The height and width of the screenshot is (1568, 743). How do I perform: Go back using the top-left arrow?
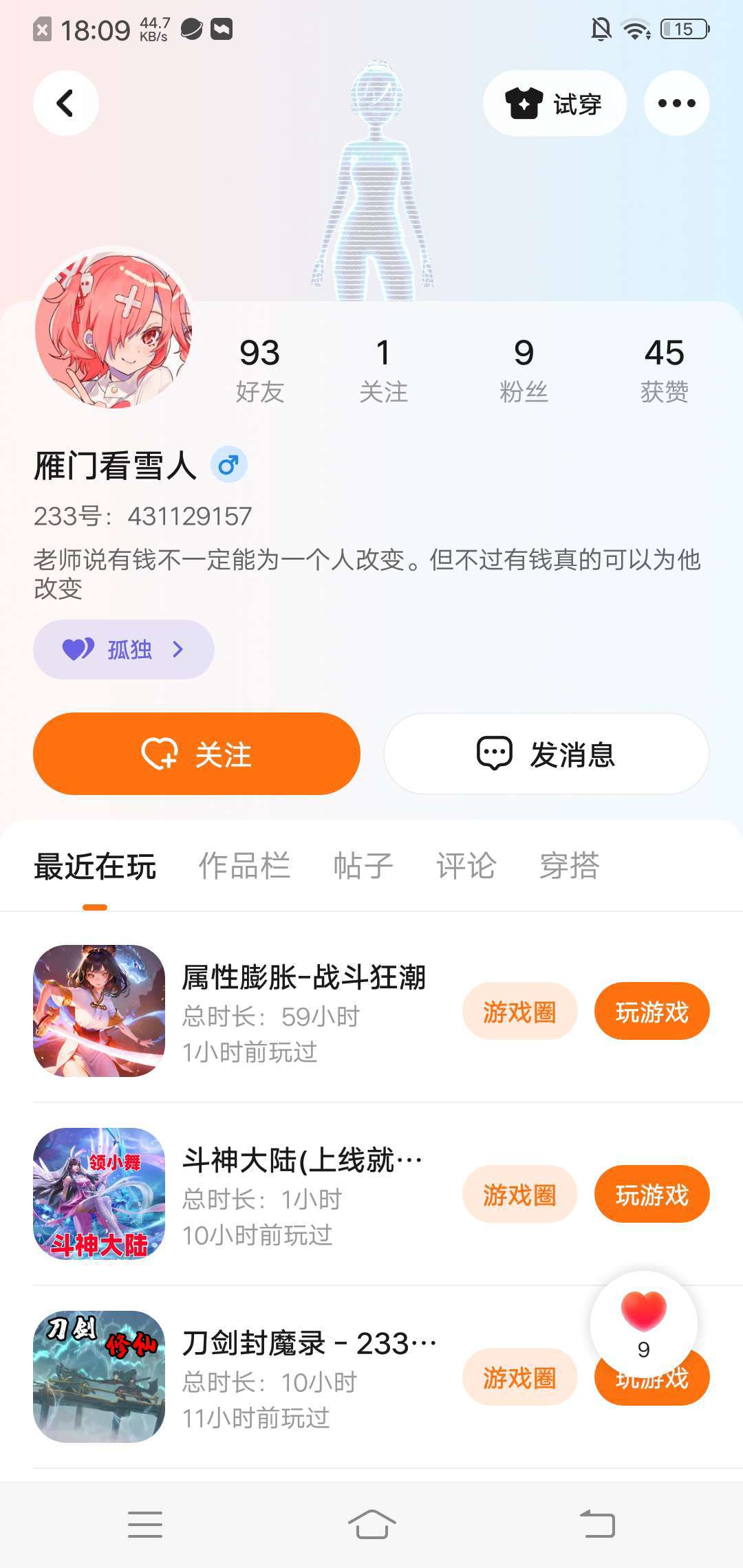click(x=66, y=103)
